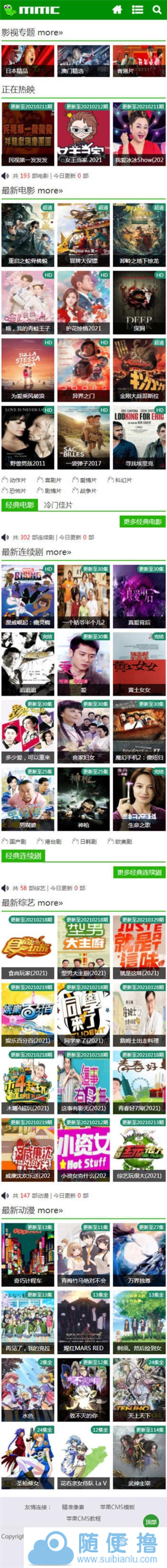
Task: Open 最新电影 more link
Action: [50, 190]
